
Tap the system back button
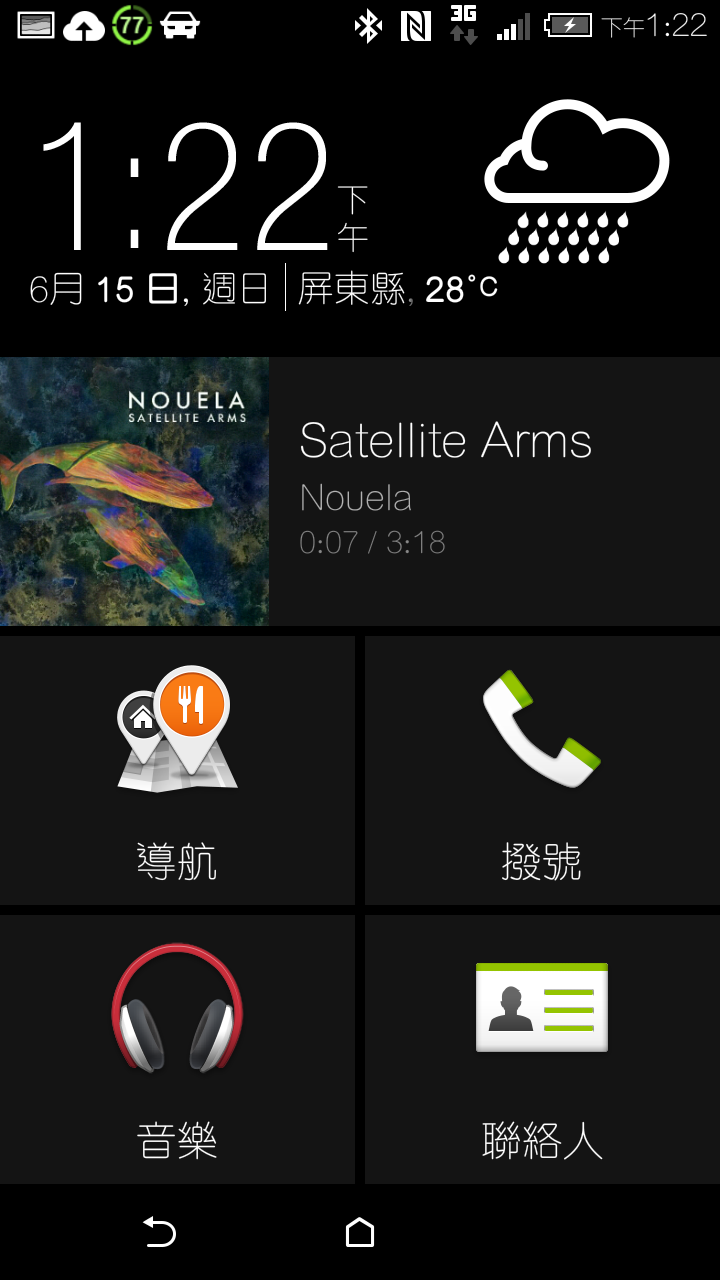point(160,1233)
